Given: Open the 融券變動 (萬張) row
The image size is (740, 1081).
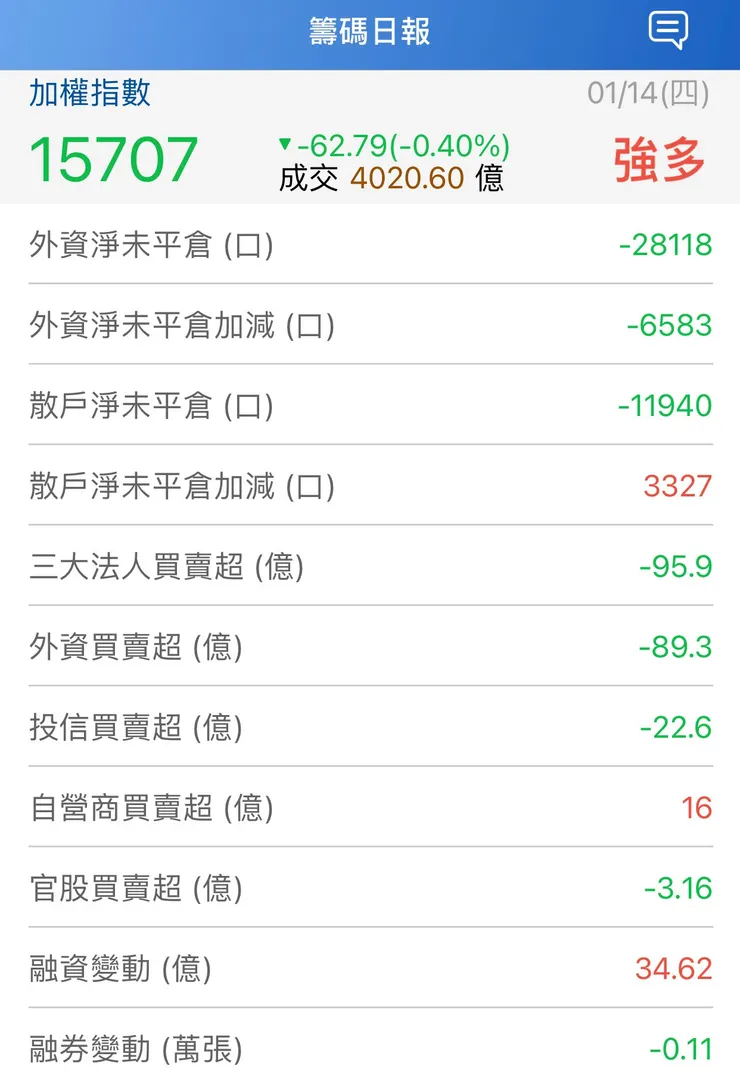Looking at the screenshot, I should (x=131, y=1050).
